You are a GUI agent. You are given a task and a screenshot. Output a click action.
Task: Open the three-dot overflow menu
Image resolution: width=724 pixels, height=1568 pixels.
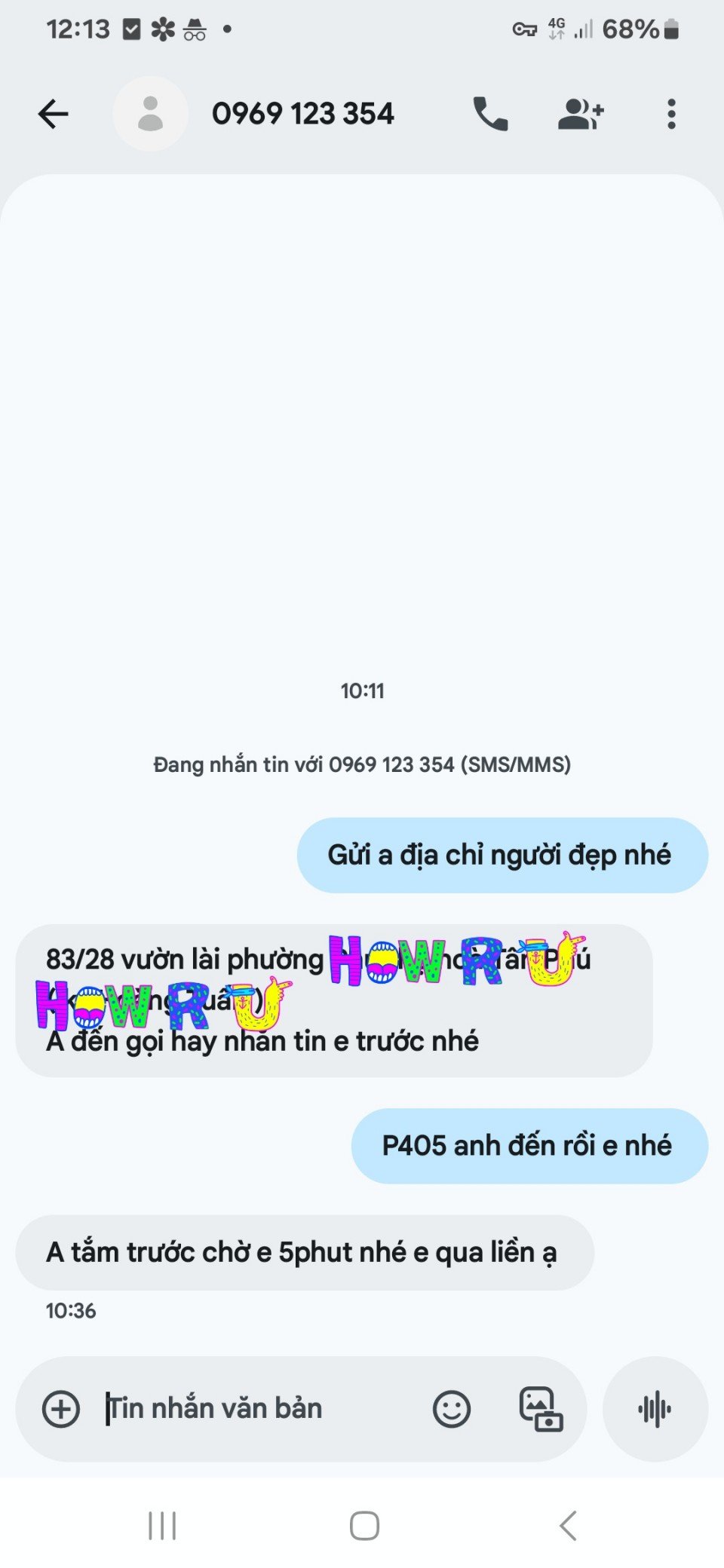click(671, 114)
